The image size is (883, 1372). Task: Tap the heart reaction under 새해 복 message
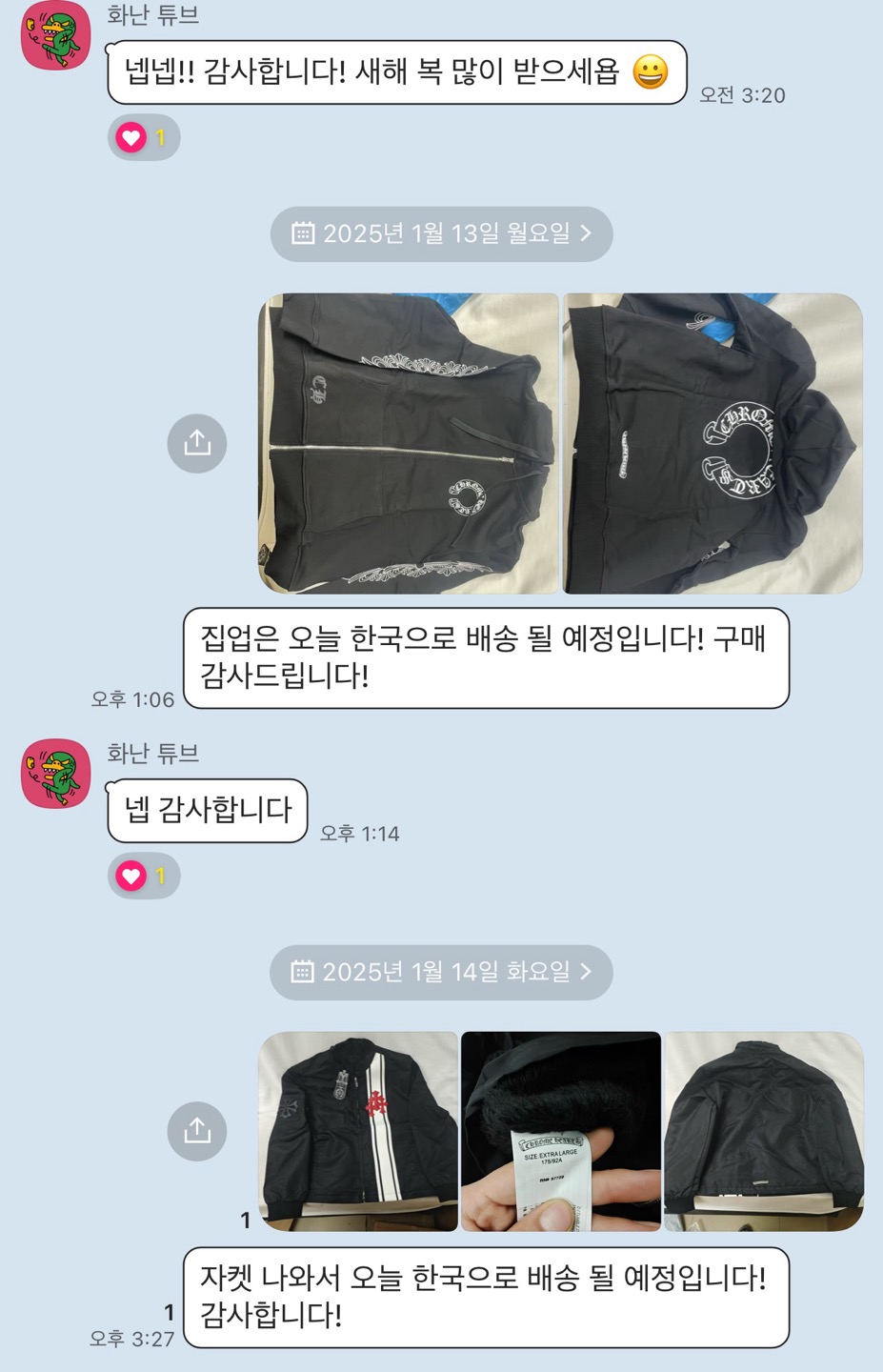(x=143, y=137)
